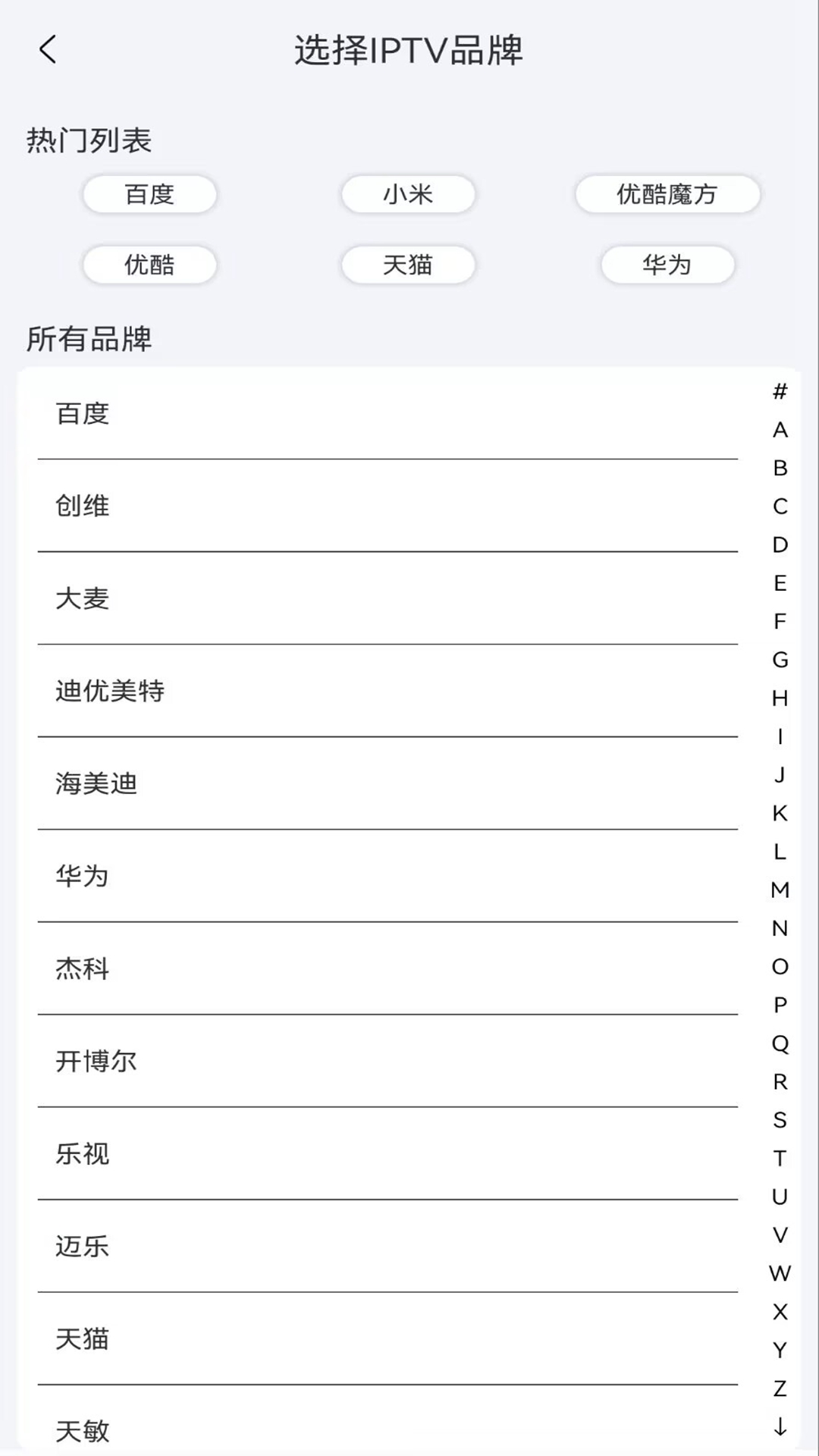Screen dimensions: 819x1456
Task: Jump to letter H in the index
Action: (780, 698)
